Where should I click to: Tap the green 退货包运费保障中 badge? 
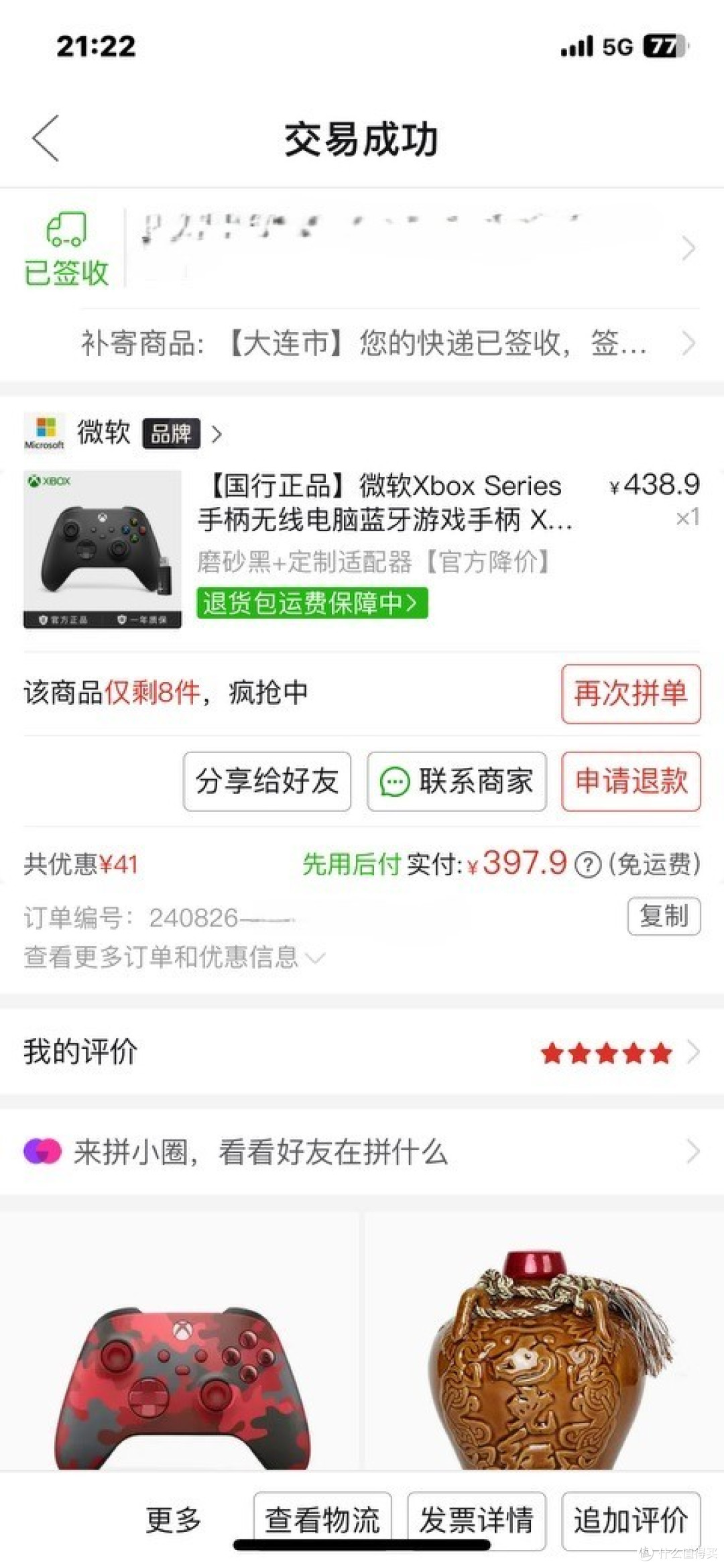pos(312,603)
